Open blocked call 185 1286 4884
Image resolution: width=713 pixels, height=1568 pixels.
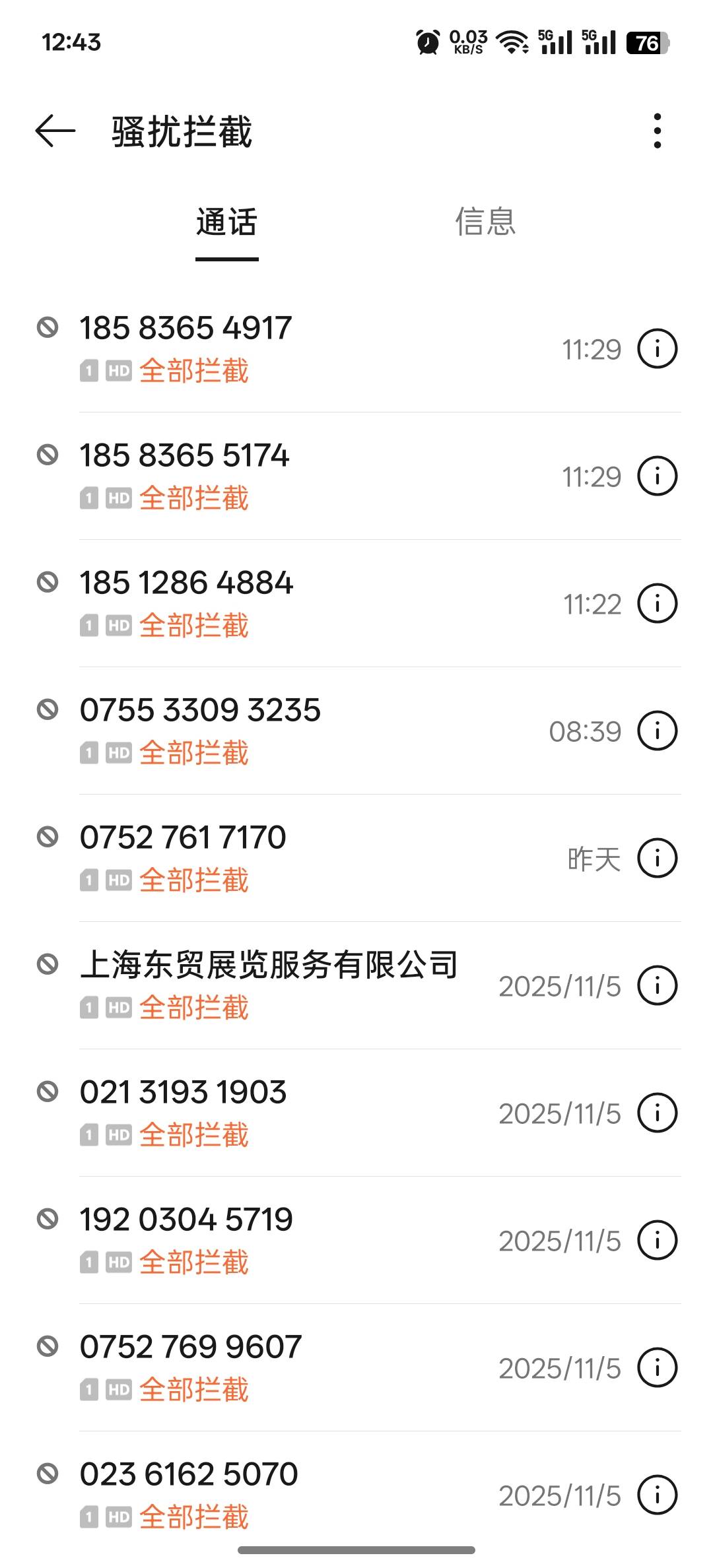tap(186, 583)
